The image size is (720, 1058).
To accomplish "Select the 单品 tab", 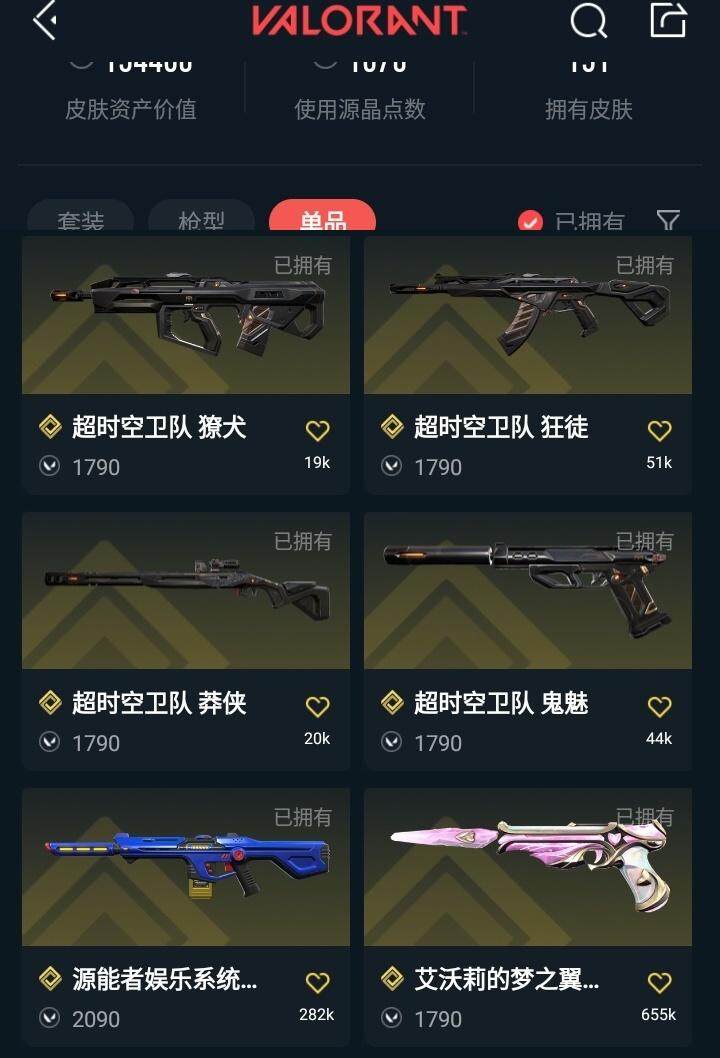I will (x=322, y=219).
